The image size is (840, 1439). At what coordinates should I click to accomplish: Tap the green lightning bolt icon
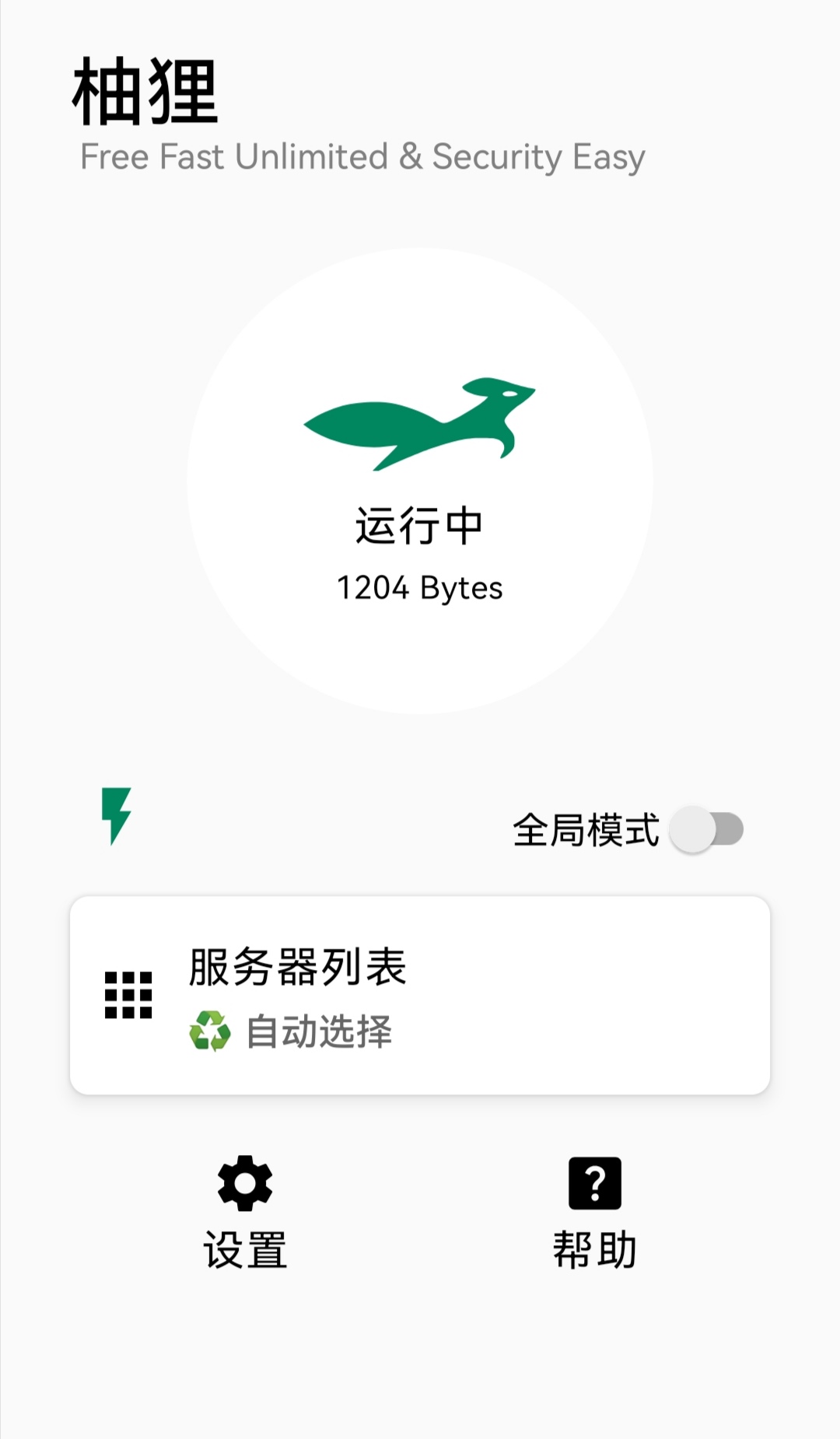click(x=117, y=816)
